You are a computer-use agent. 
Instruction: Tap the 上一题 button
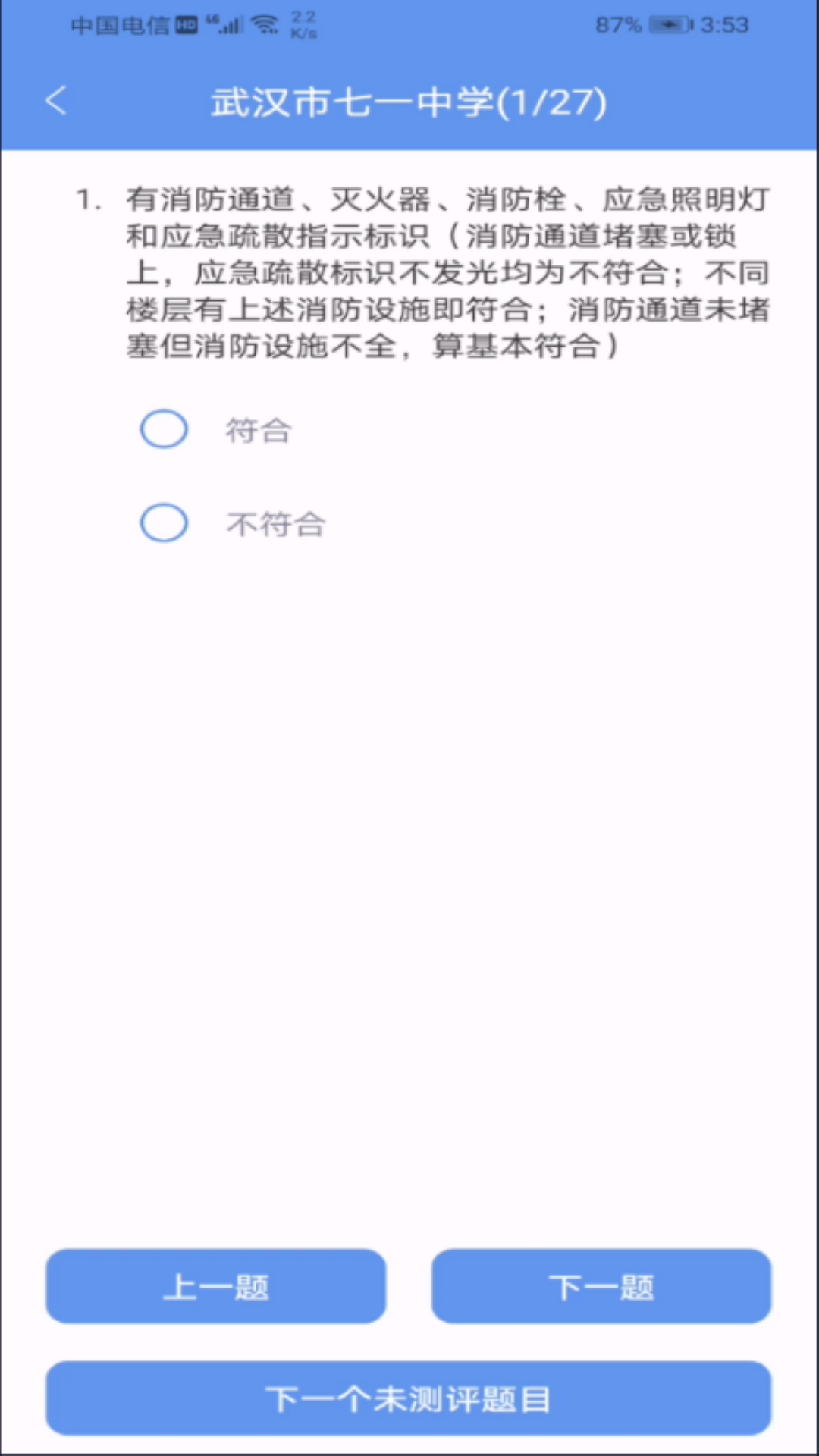216,1286
